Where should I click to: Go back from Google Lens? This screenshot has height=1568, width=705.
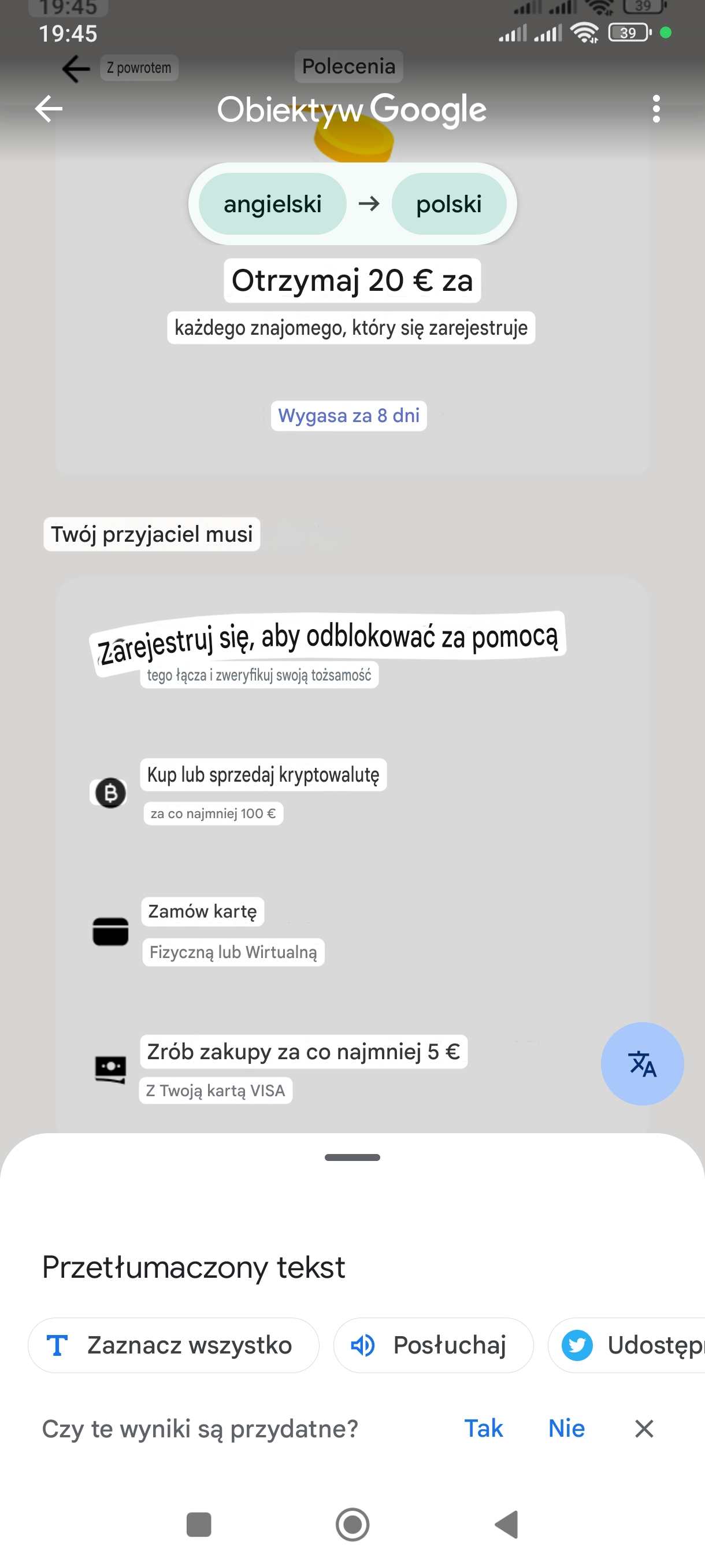pos(49,109)
